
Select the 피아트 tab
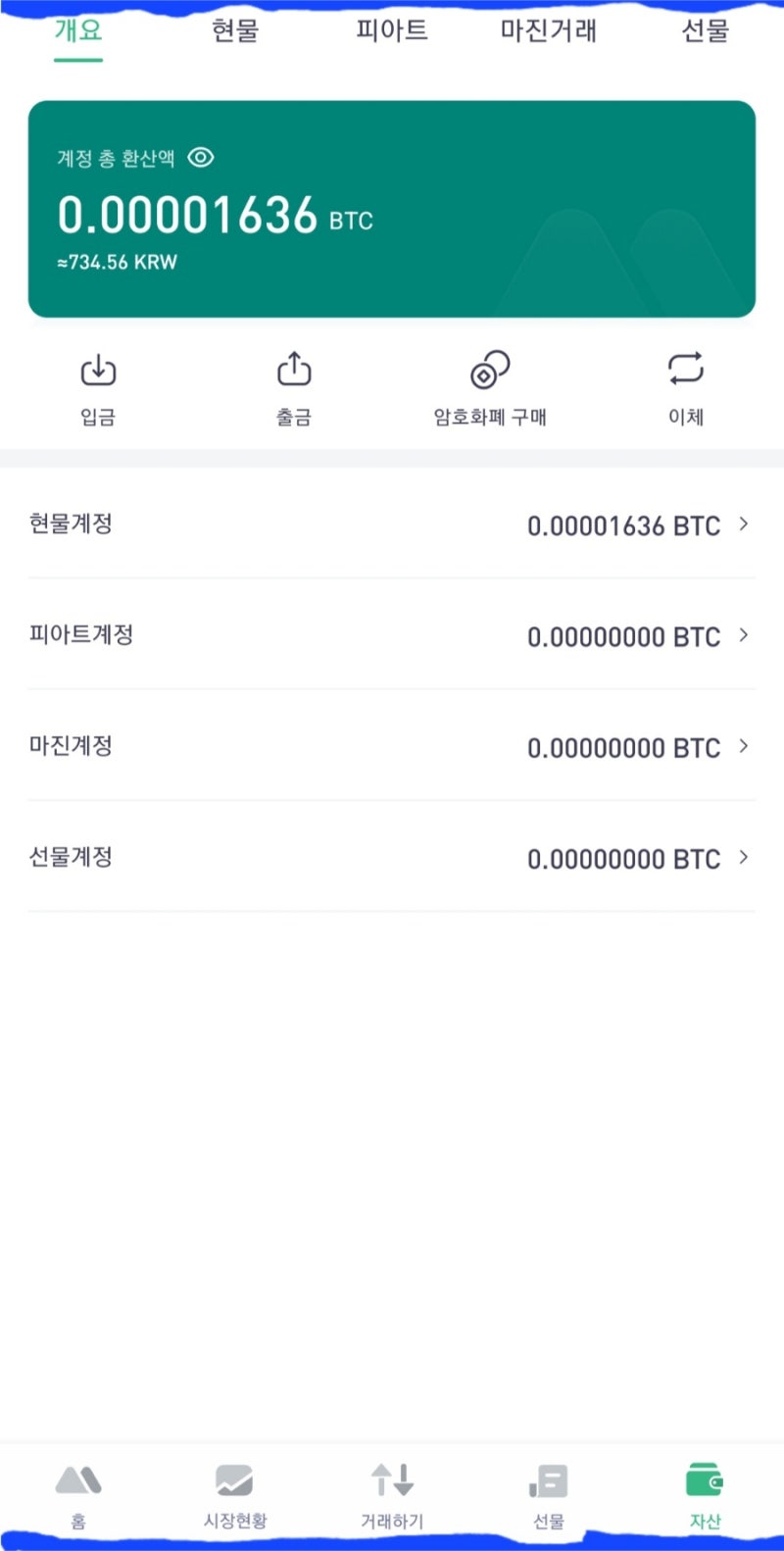point(392,30)
